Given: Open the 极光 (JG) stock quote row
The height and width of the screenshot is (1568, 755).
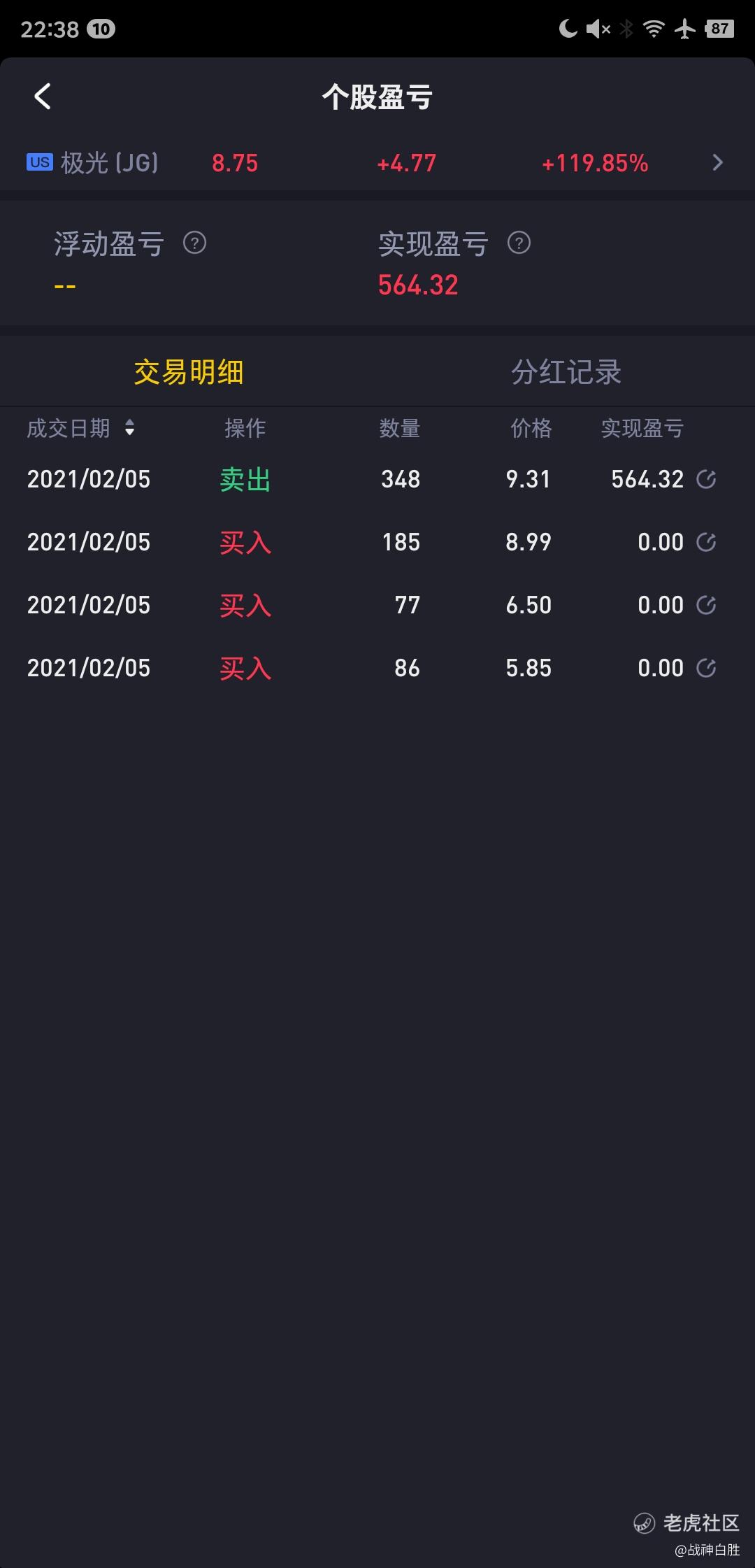Looking at the screenshot, I should pyautogui.click(x=377, y=163).
